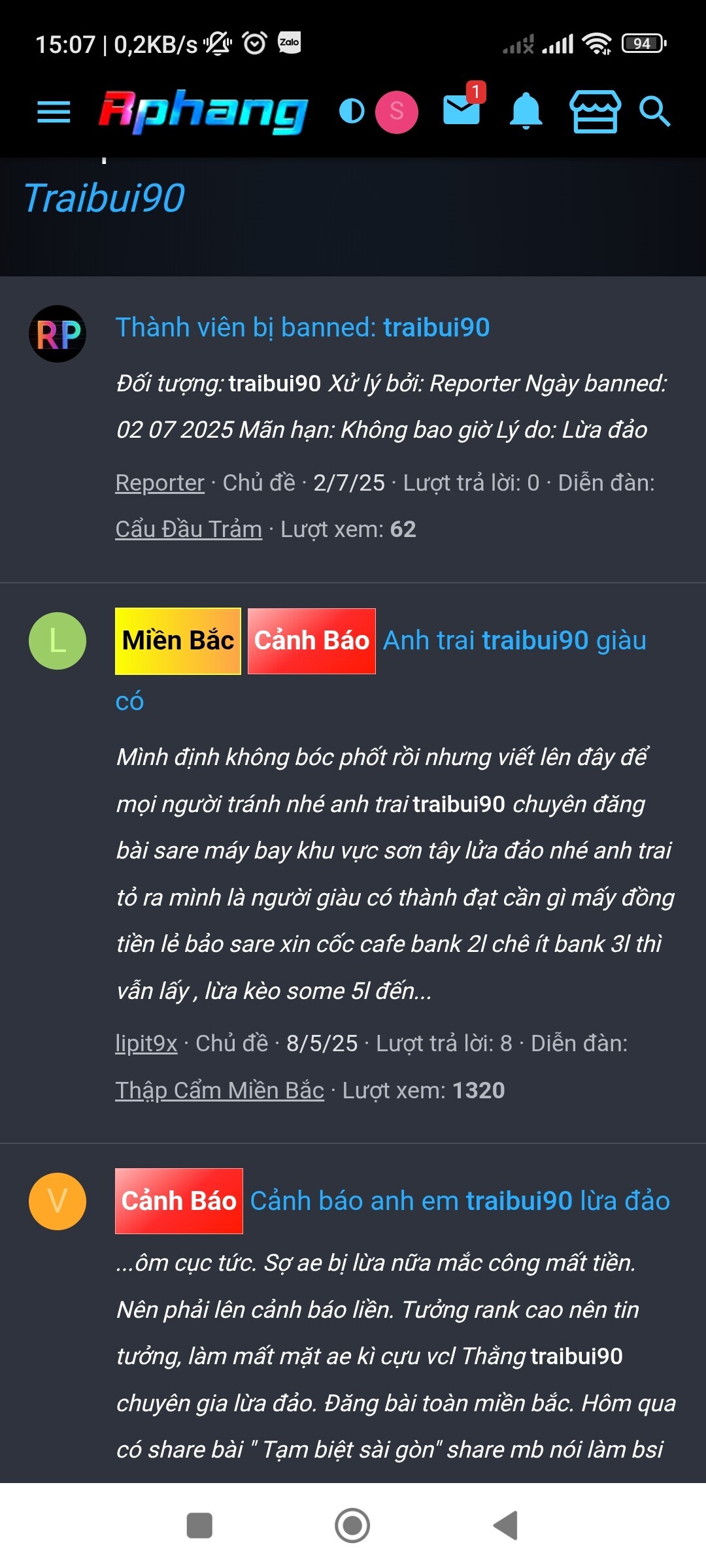Open the hamburger navigation menu

tap(54, 112)
